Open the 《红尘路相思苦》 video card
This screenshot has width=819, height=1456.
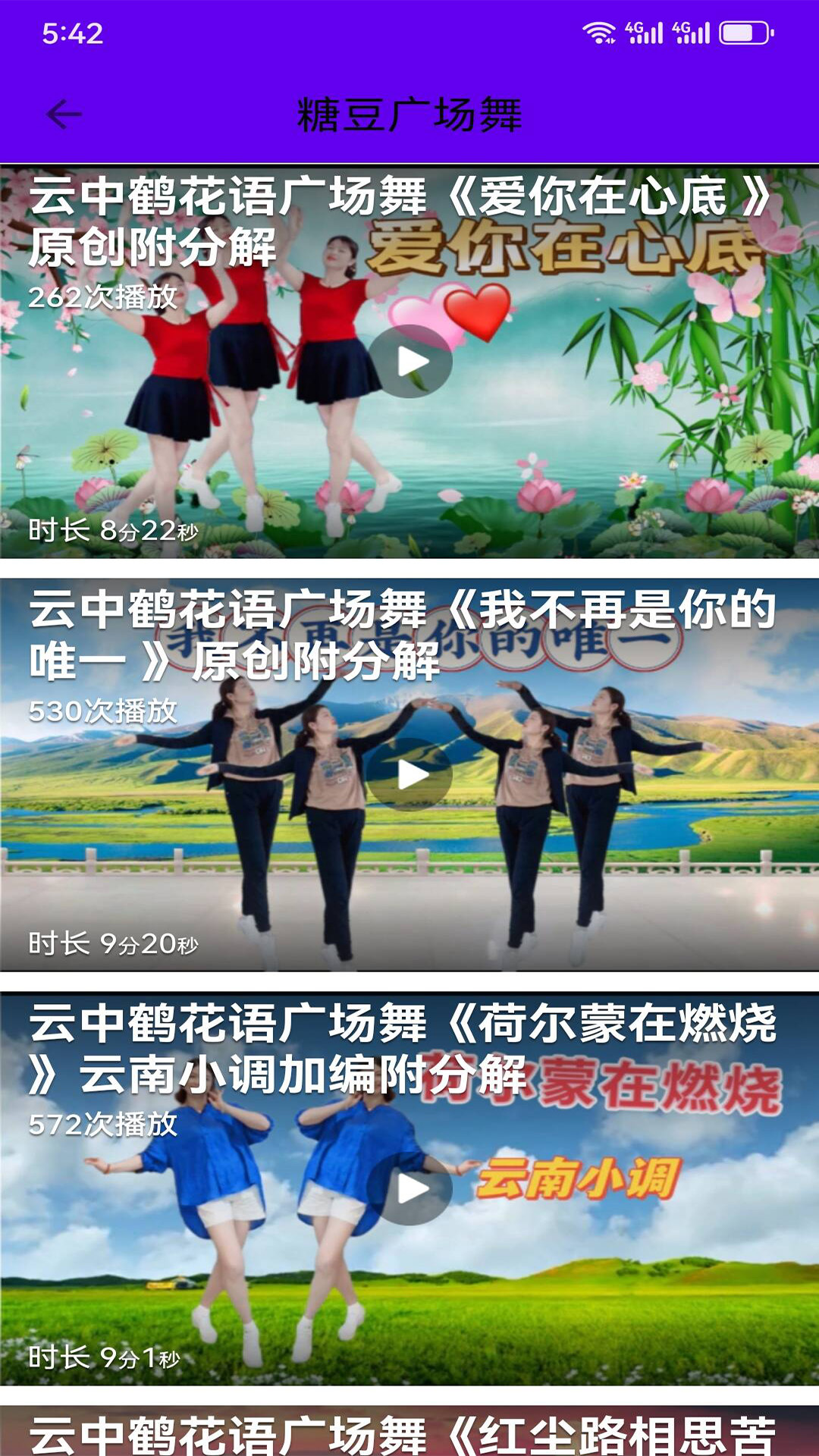[409, 1431]
